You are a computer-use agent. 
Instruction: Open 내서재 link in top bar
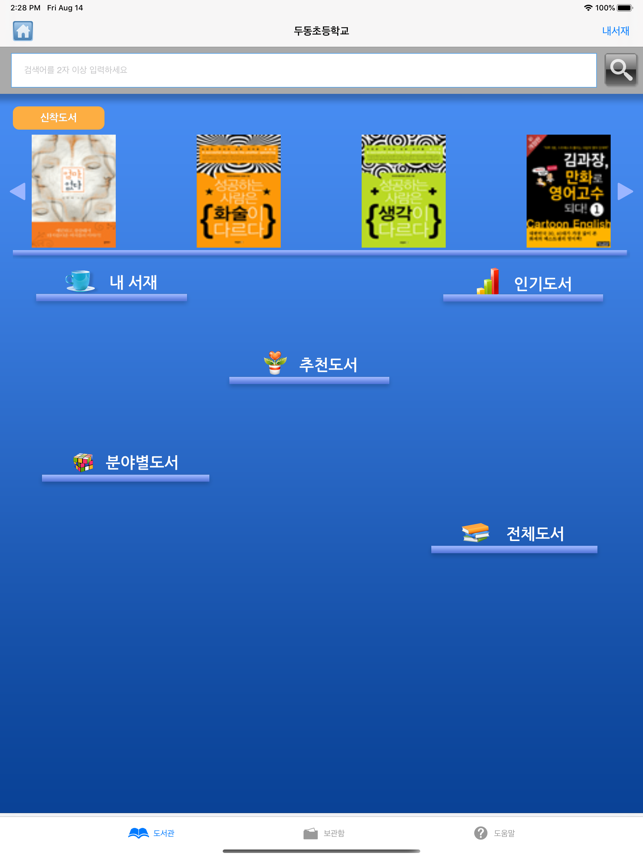tap(615, 31)
